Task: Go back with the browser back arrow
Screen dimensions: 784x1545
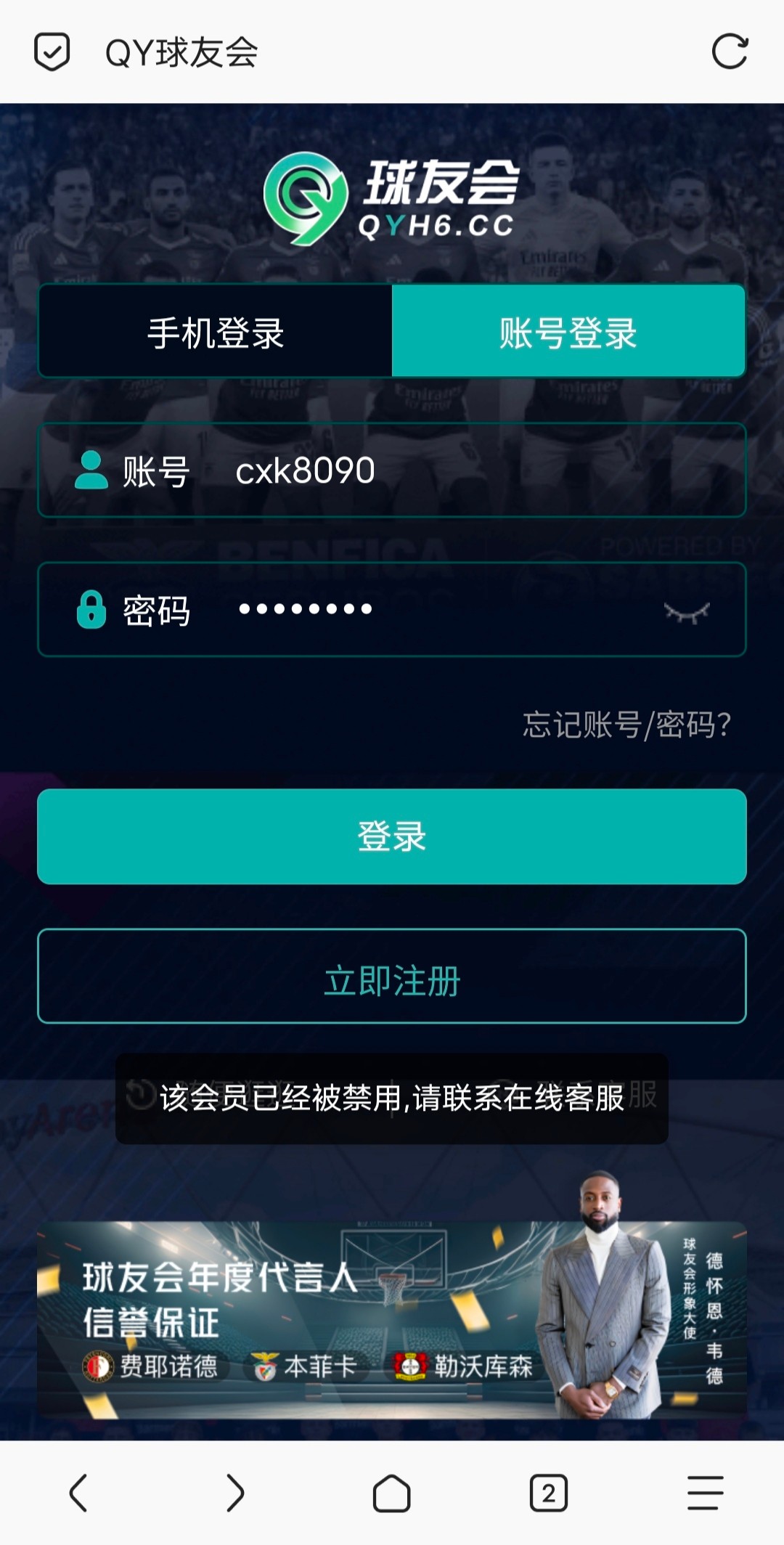Action: (78, 1493)
